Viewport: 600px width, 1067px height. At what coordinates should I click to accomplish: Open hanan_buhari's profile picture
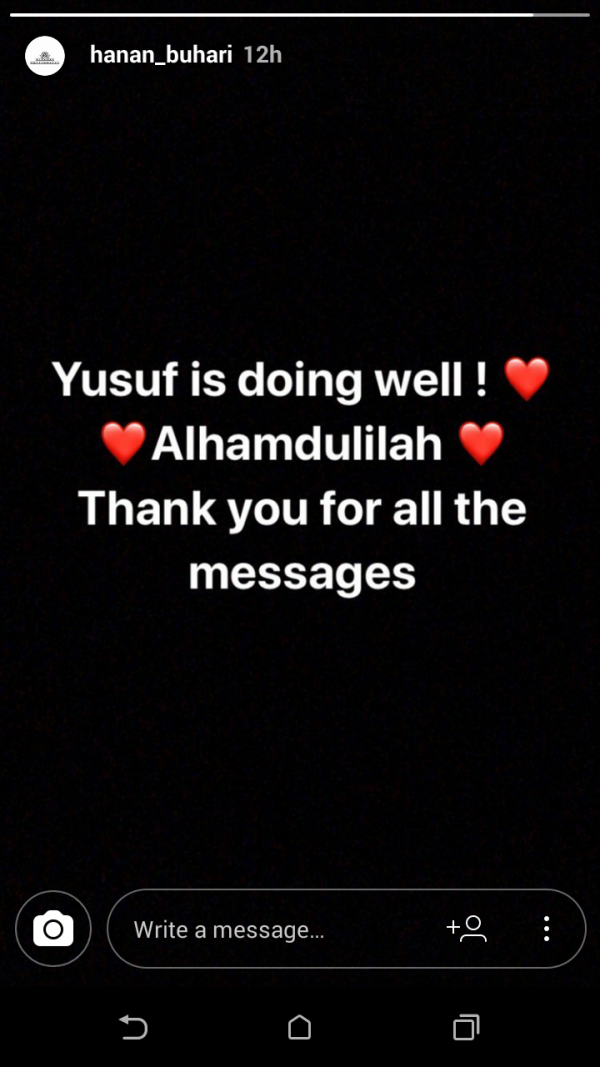point(44,55)
